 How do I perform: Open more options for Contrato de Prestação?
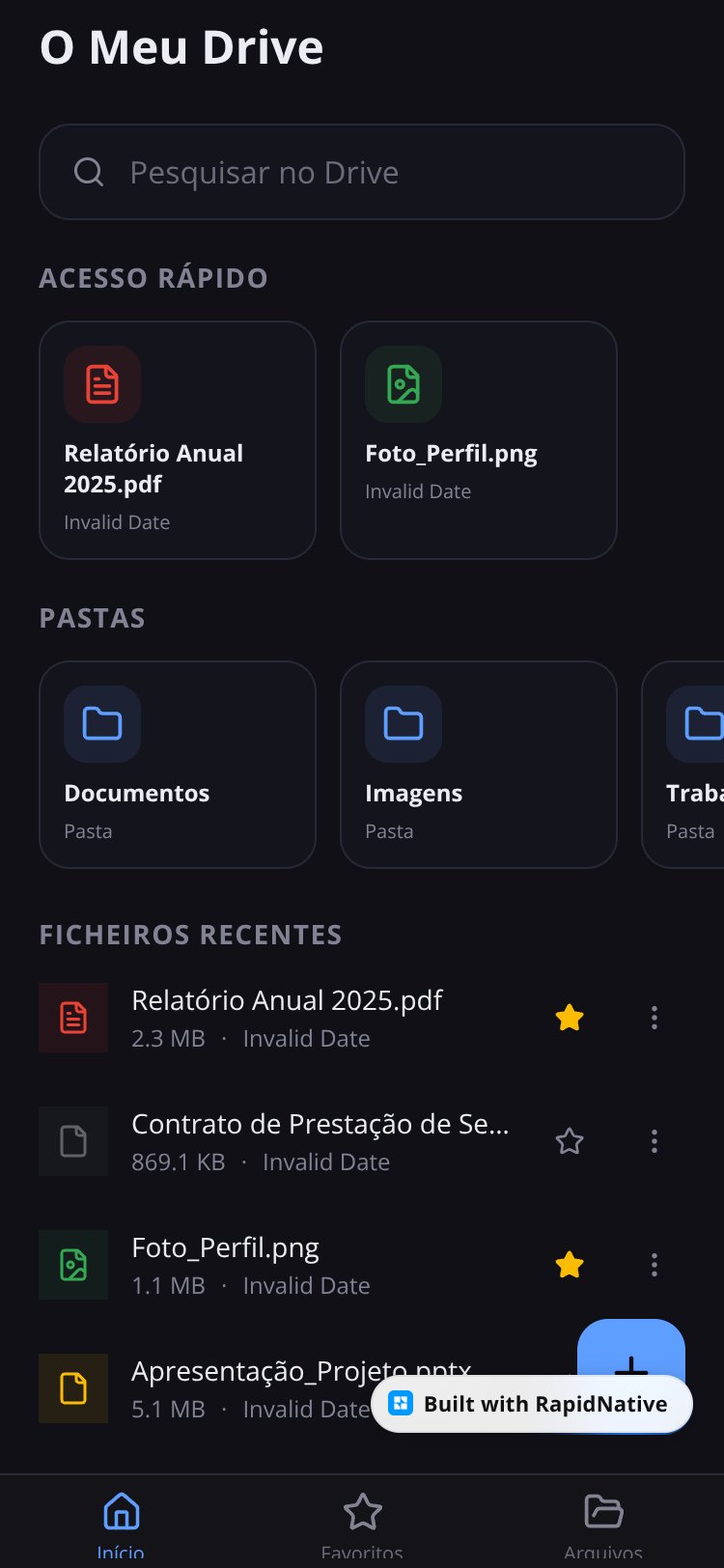(654, 1141)
